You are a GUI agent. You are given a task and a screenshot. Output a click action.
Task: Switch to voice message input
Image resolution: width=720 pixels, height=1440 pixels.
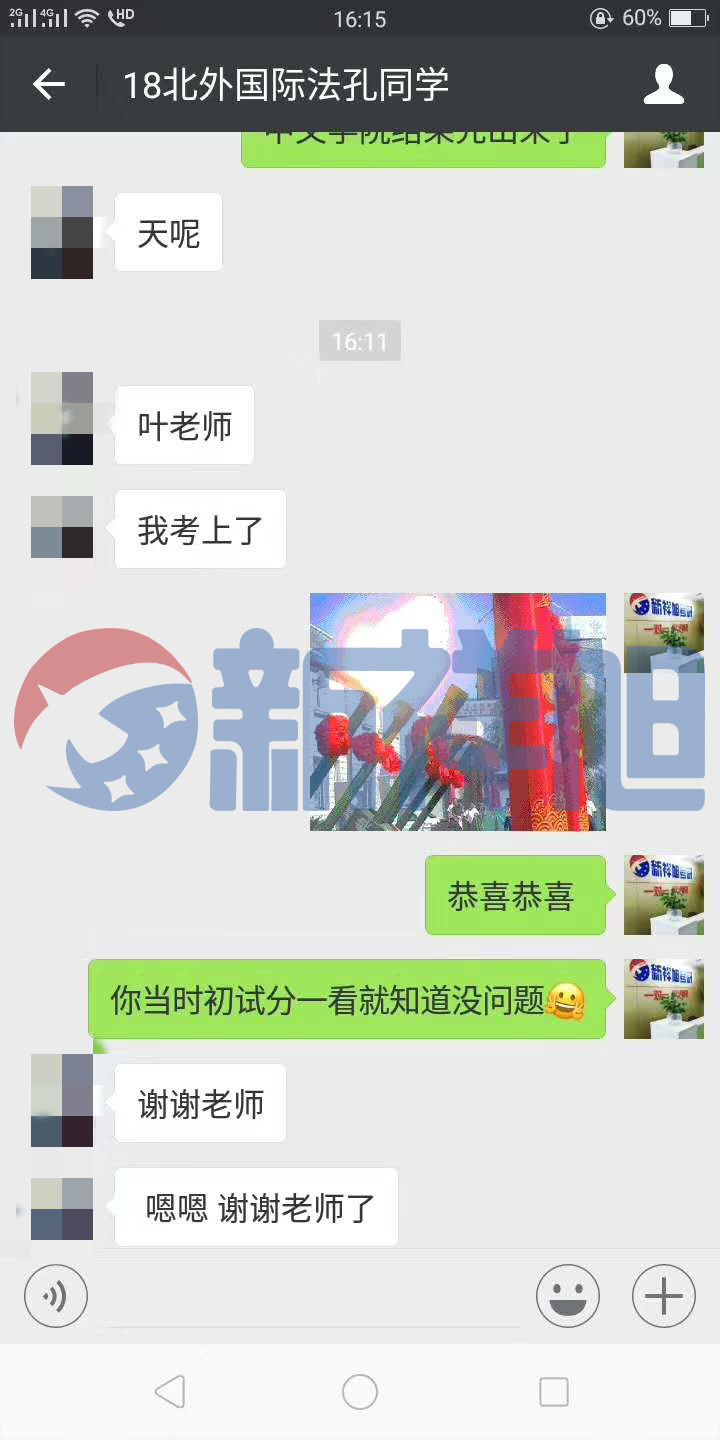tap(56, 1297)
